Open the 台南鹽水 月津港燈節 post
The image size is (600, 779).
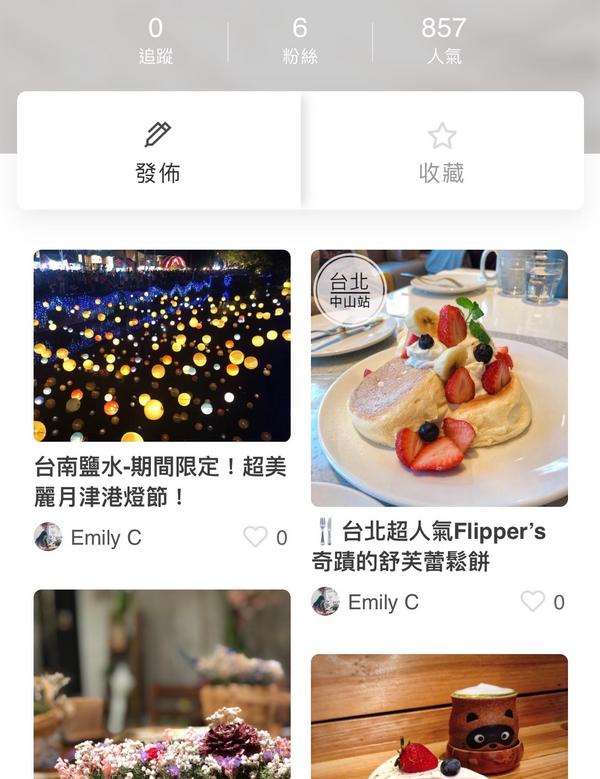tap(162, 346)
